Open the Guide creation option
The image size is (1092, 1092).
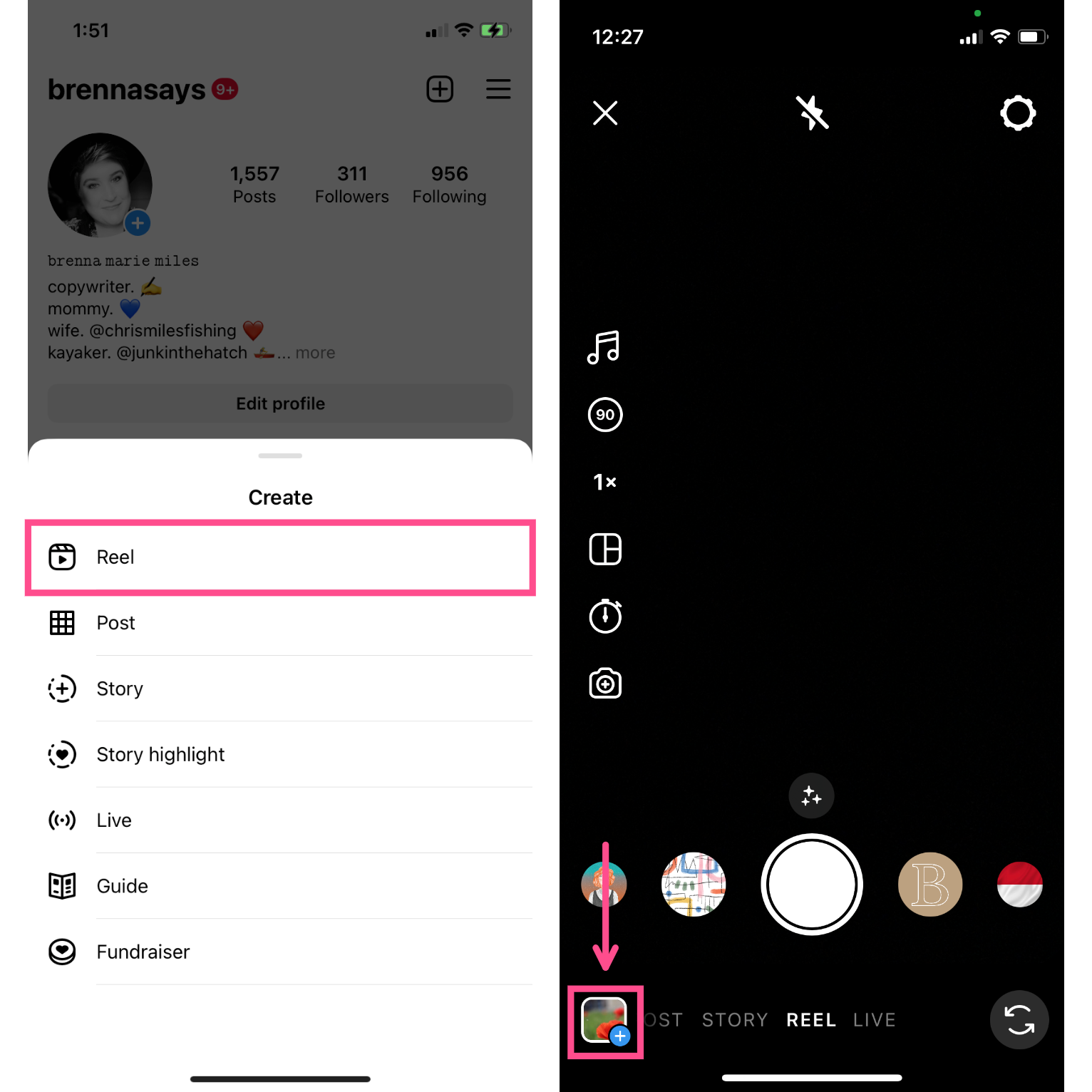[x=279, y=886]
